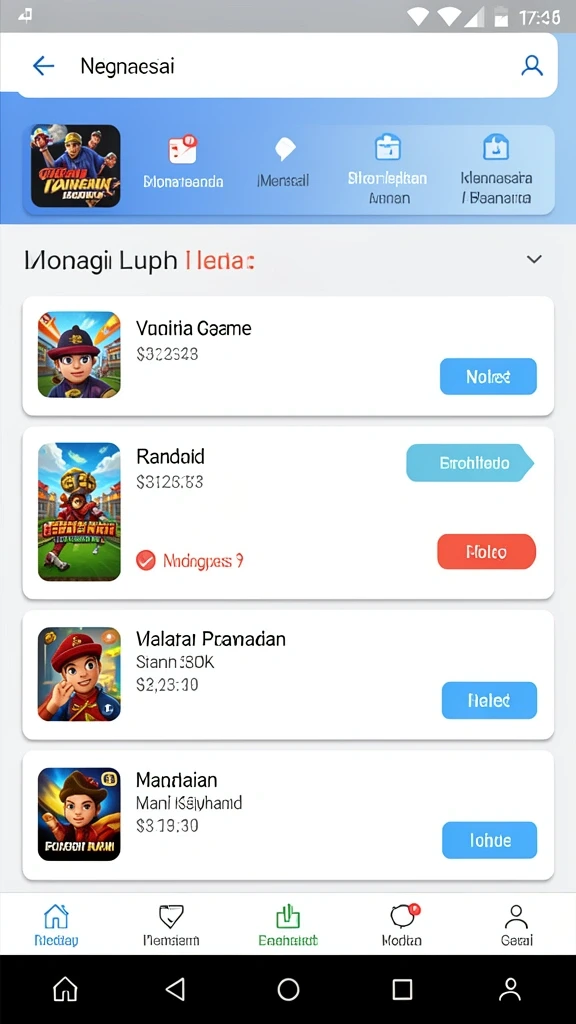This screenshot has height=1024, width=576.
Task: Open the Monateanda shortcut
Action: [183, 162]
